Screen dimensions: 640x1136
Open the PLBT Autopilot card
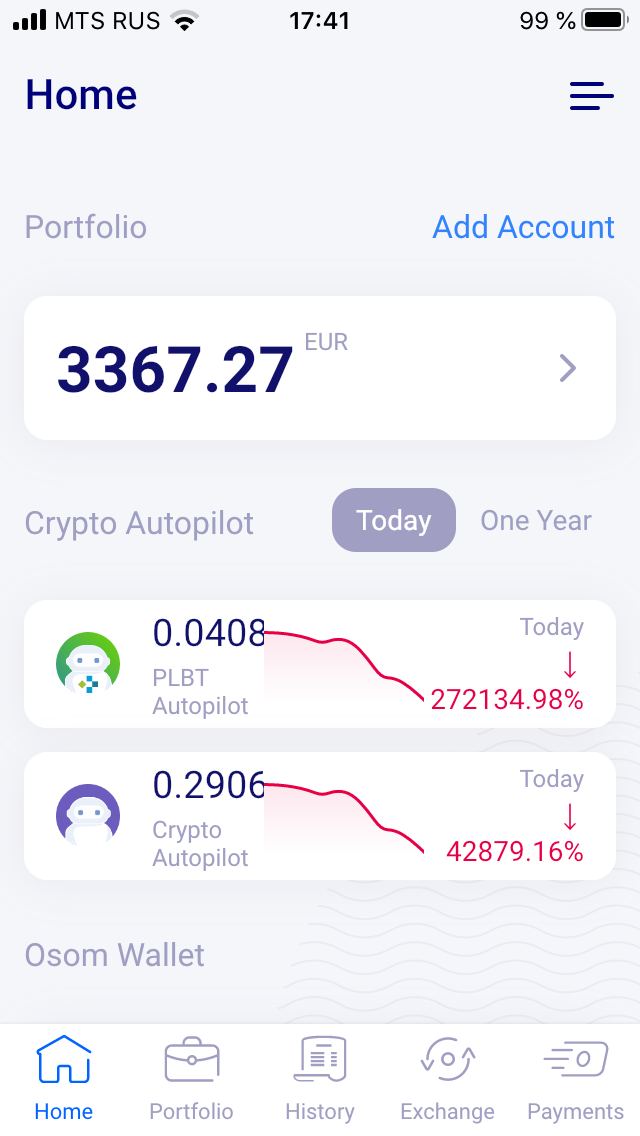coord(320,664)
